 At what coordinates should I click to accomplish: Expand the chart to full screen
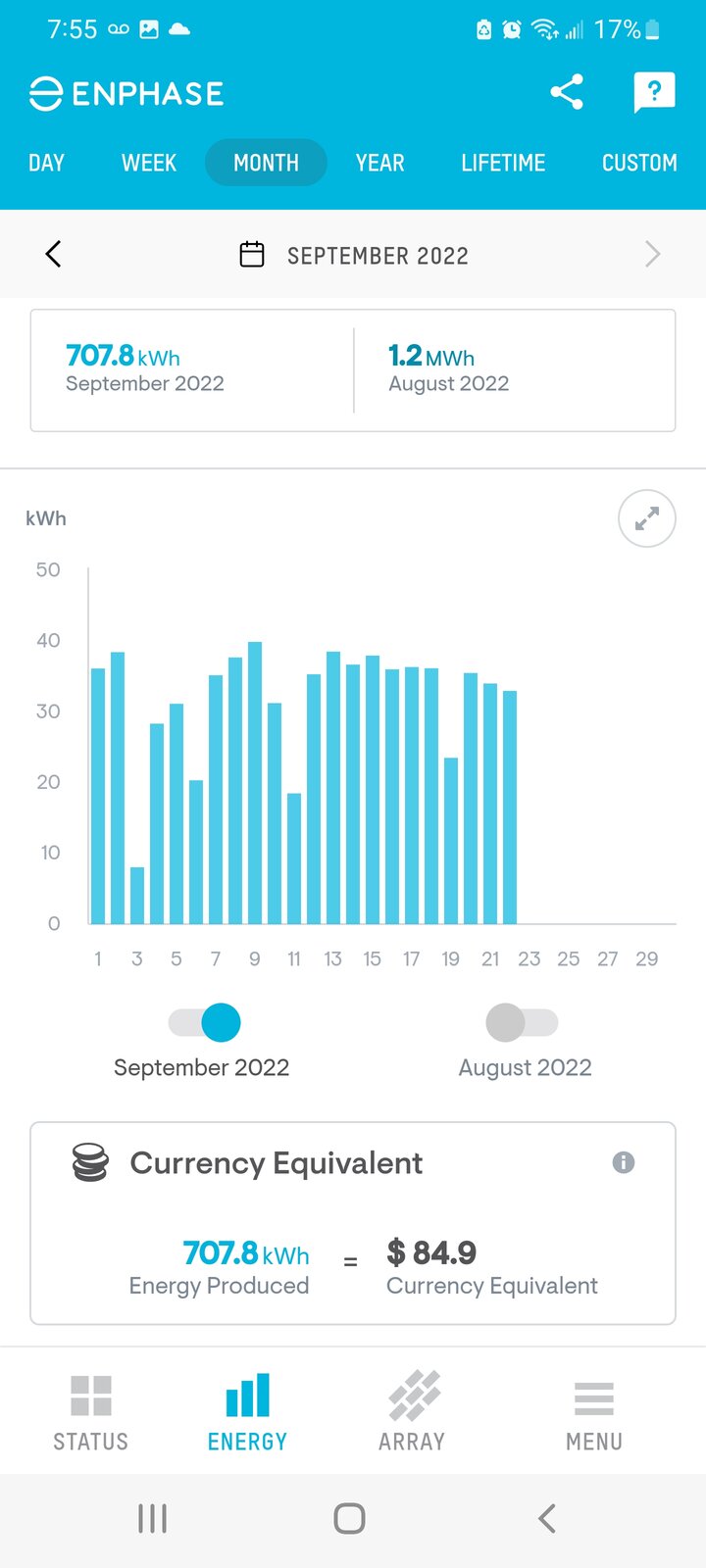pos(647,518)
